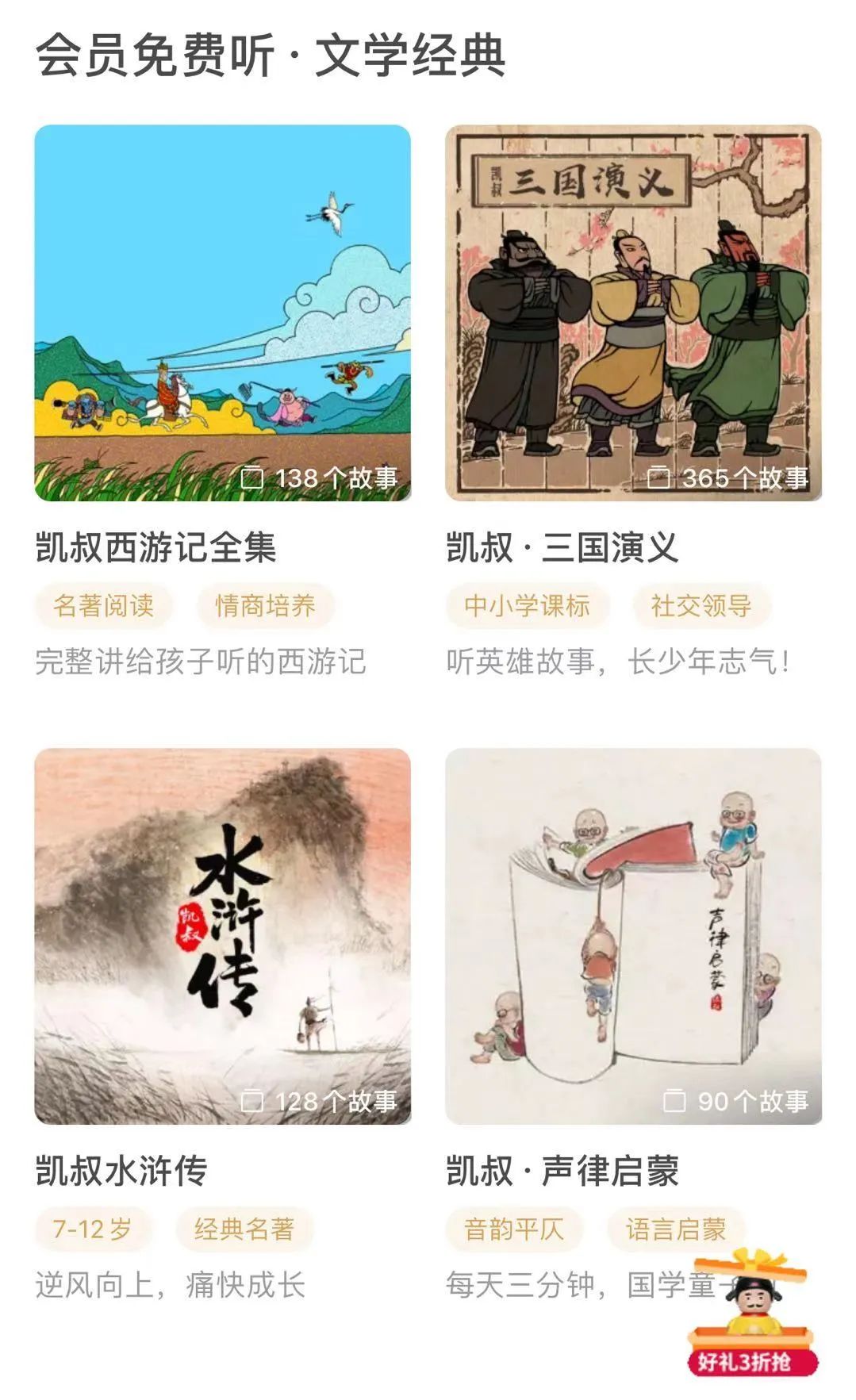Screen dimensions: 856x1400
Task: Open the 凯叔水浒传 album cover
Action: click(223, 936)
